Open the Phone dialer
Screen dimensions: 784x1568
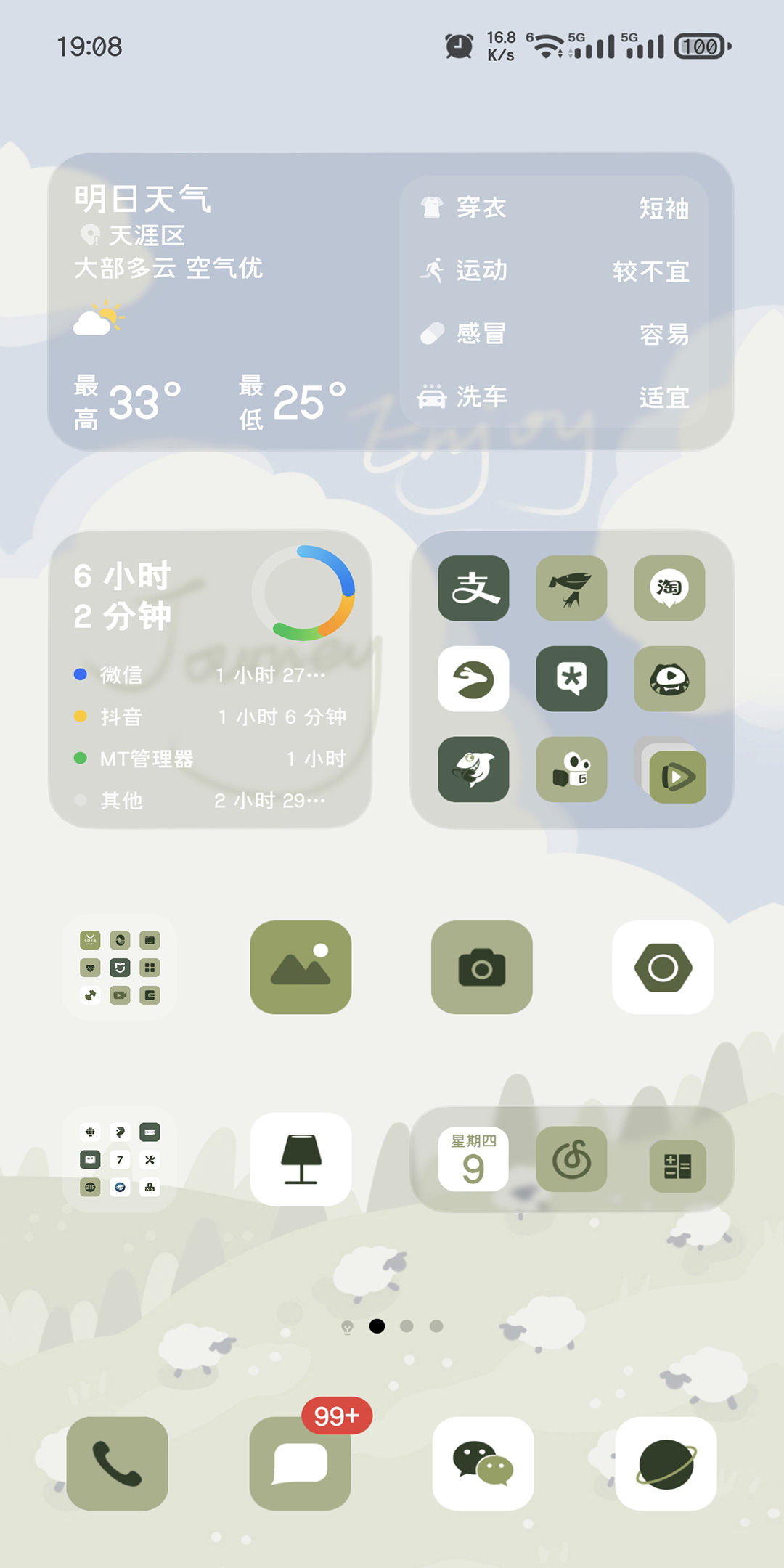point(117,1463)
